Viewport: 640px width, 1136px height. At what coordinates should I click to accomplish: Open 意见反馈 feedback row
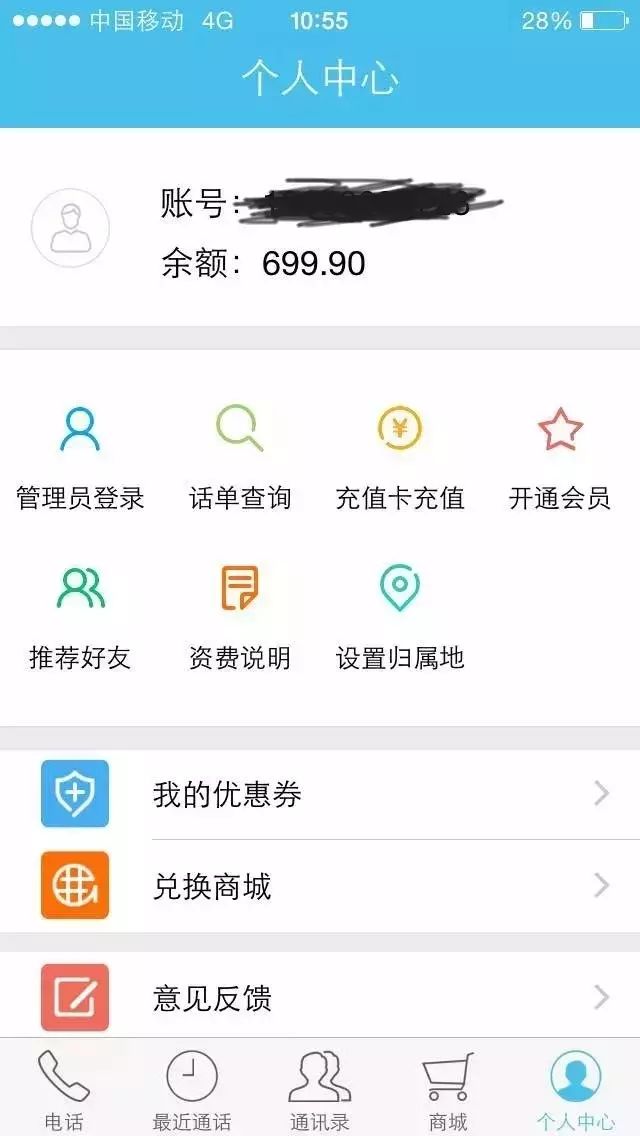click(320, 998)
